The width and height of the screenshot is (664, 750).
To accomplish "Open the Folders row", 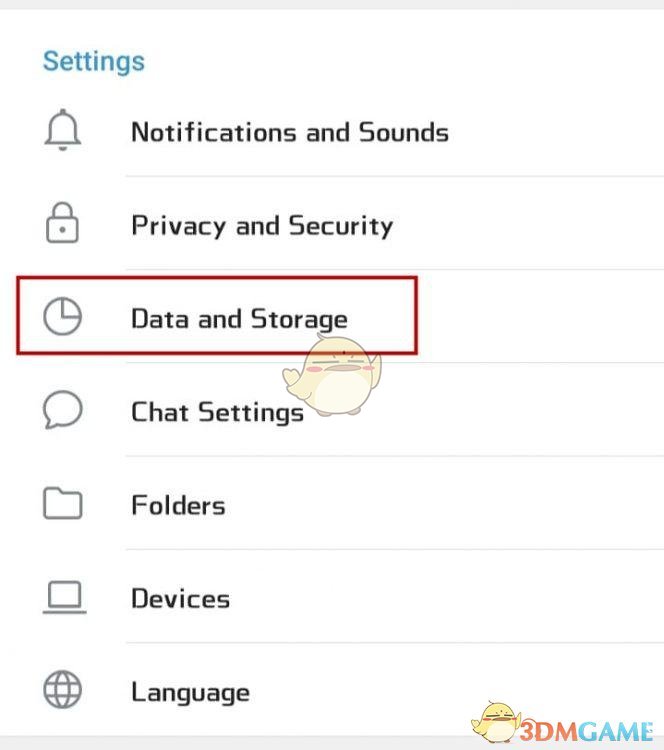I will point(178,505).
